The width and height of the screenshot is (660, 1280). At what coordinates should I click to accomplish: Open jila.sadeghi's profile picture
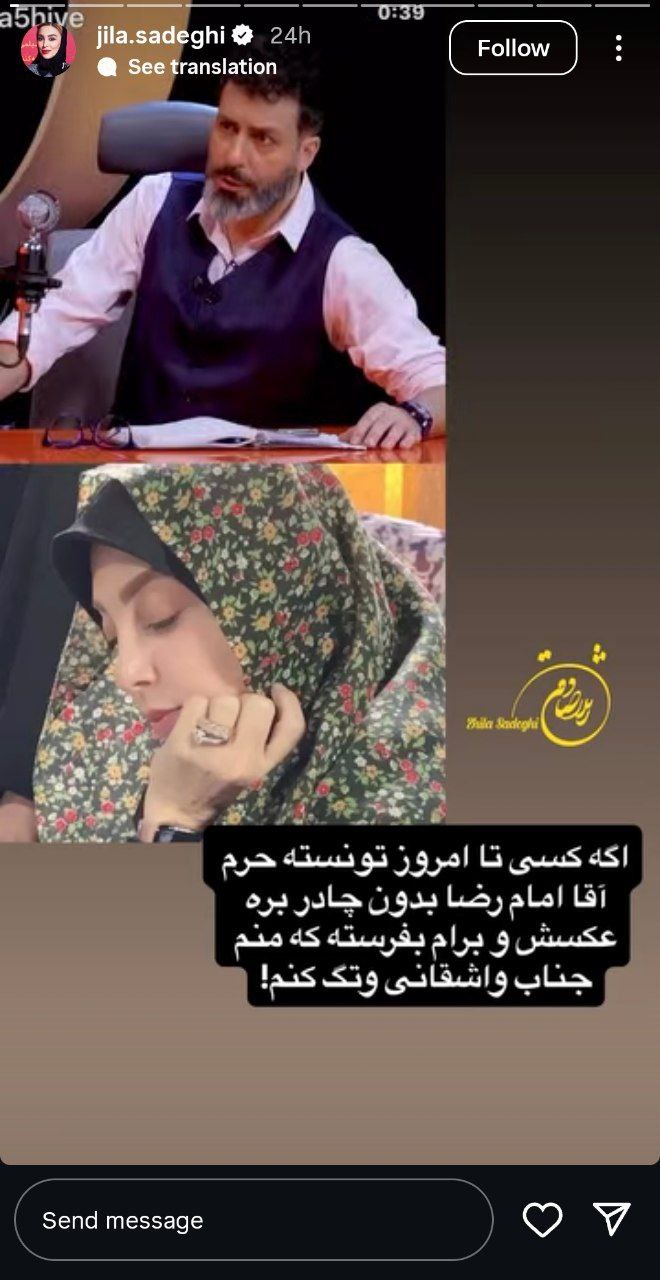(48, 49)
